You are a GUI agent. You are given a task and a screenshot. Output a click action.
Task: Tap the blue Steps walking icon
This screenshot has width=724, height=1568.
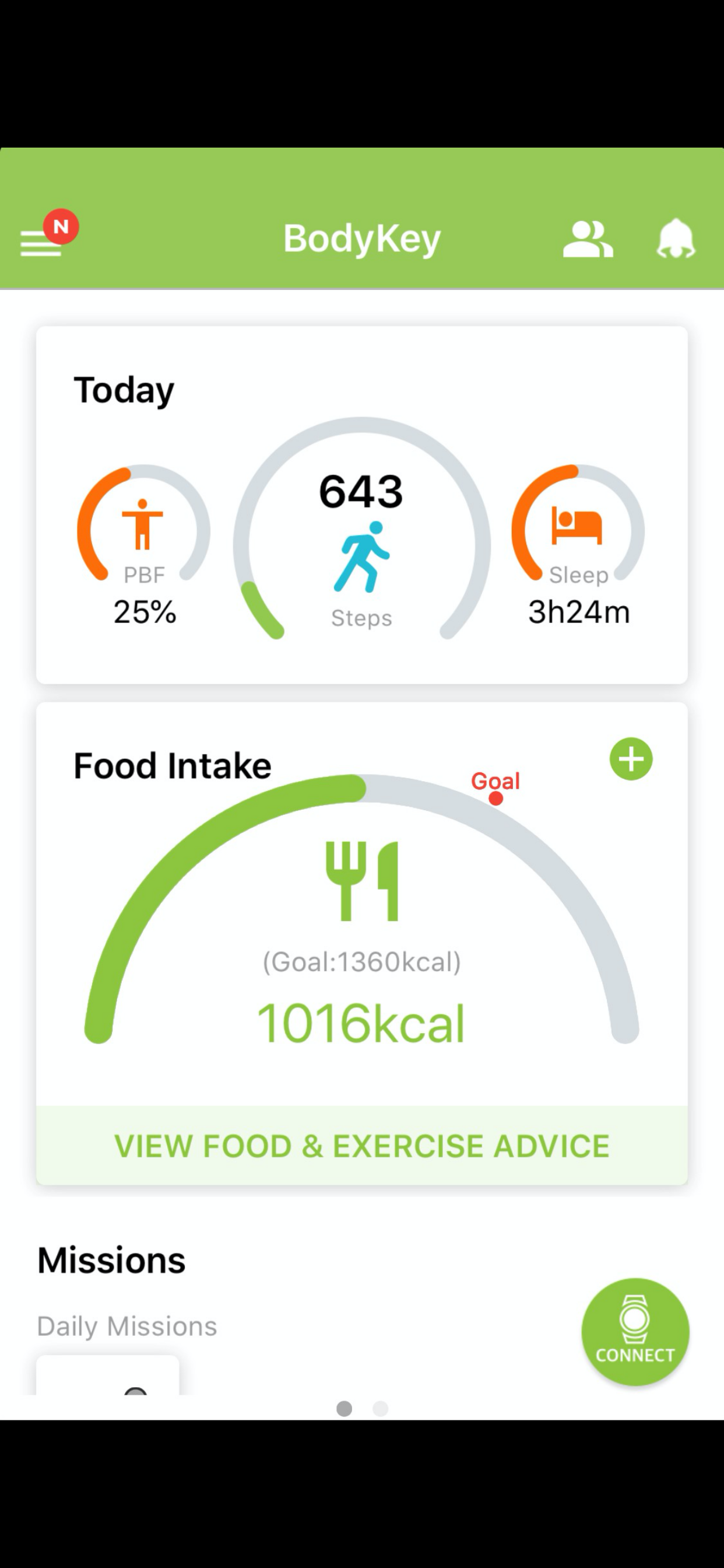(361, 557)
